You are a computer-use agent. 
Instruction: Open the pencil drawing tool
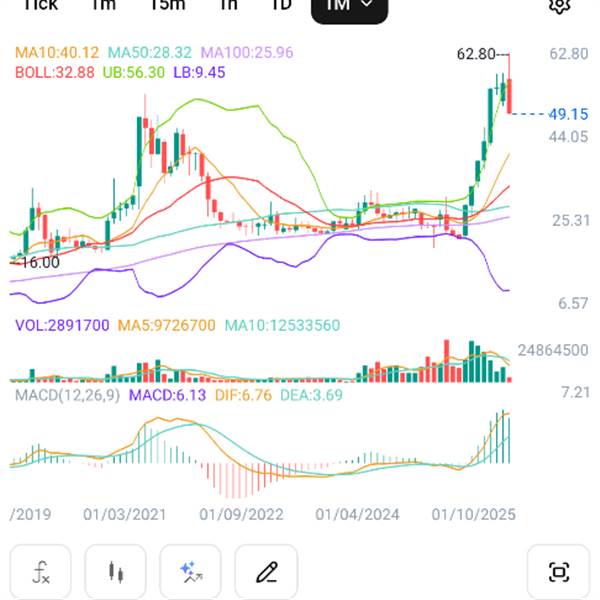[x=266, y=573]
